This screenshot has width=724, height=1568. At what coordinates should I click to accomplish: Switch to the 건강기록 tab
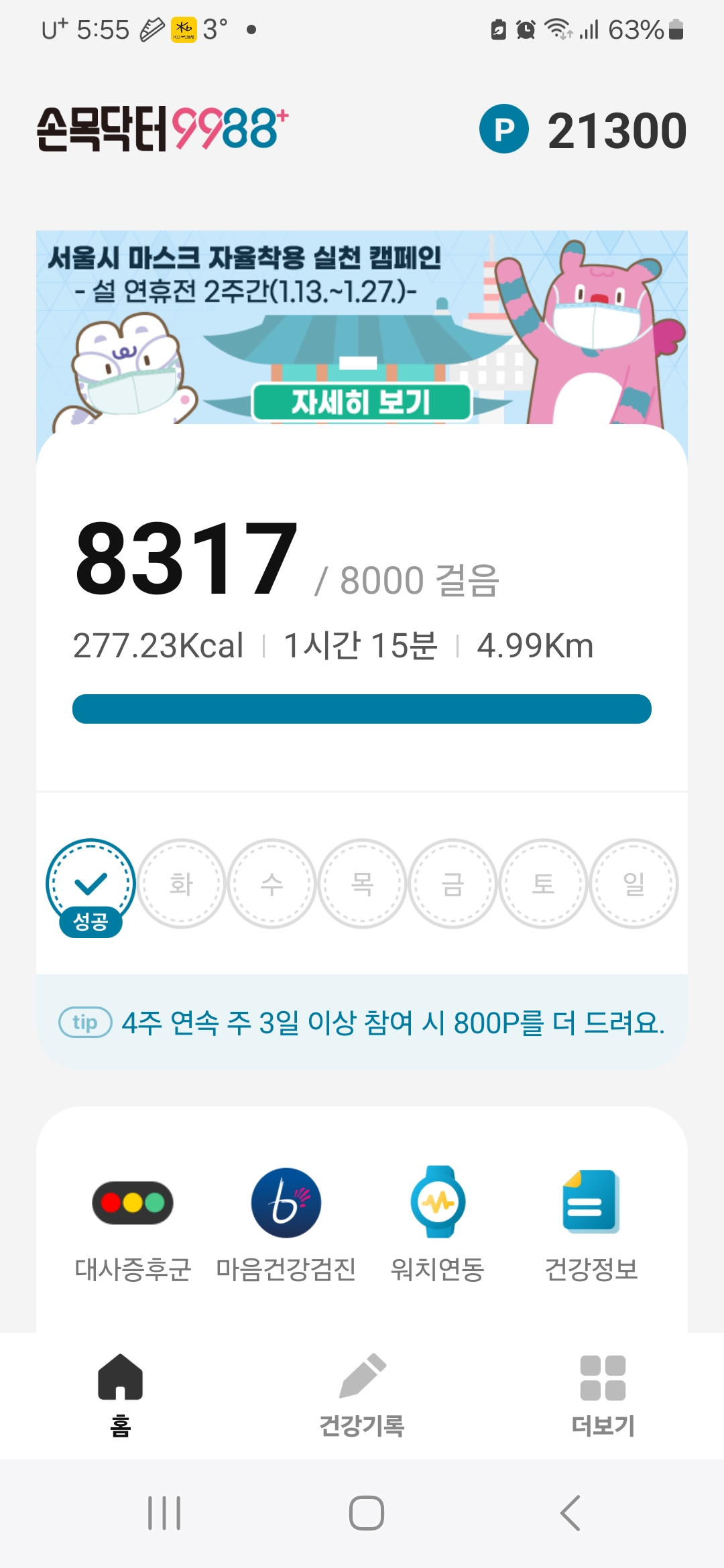tap(362, 1395)
